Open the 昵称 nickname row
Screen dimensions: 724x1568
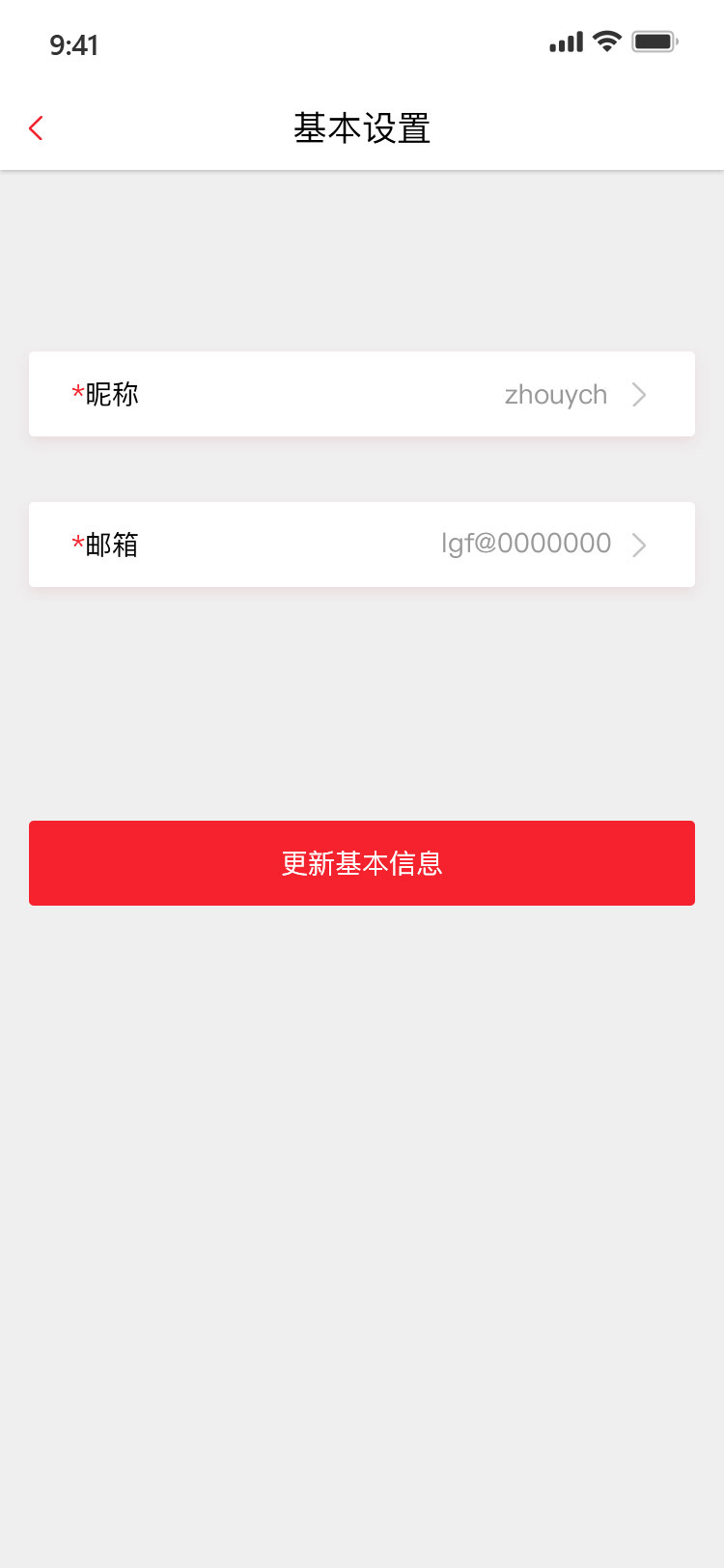pyautogui.click(x=362, y=394)
